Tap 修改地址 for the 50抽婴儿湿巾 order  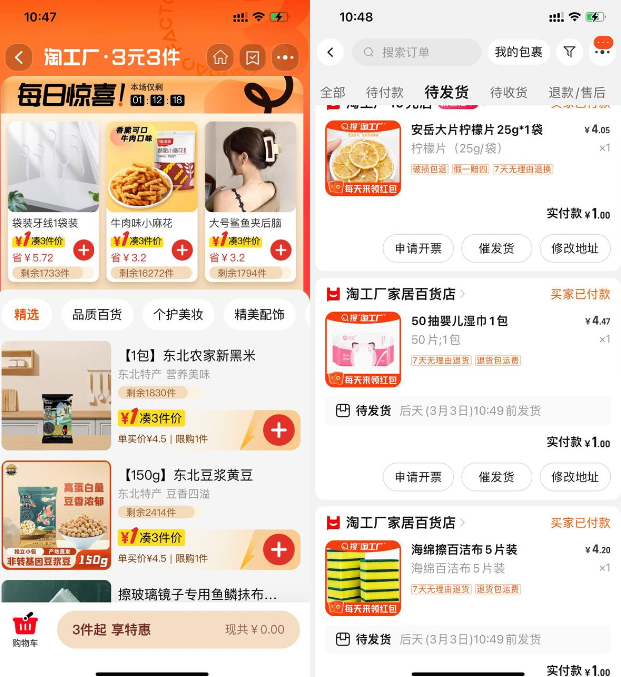click(x=574, y=477)
